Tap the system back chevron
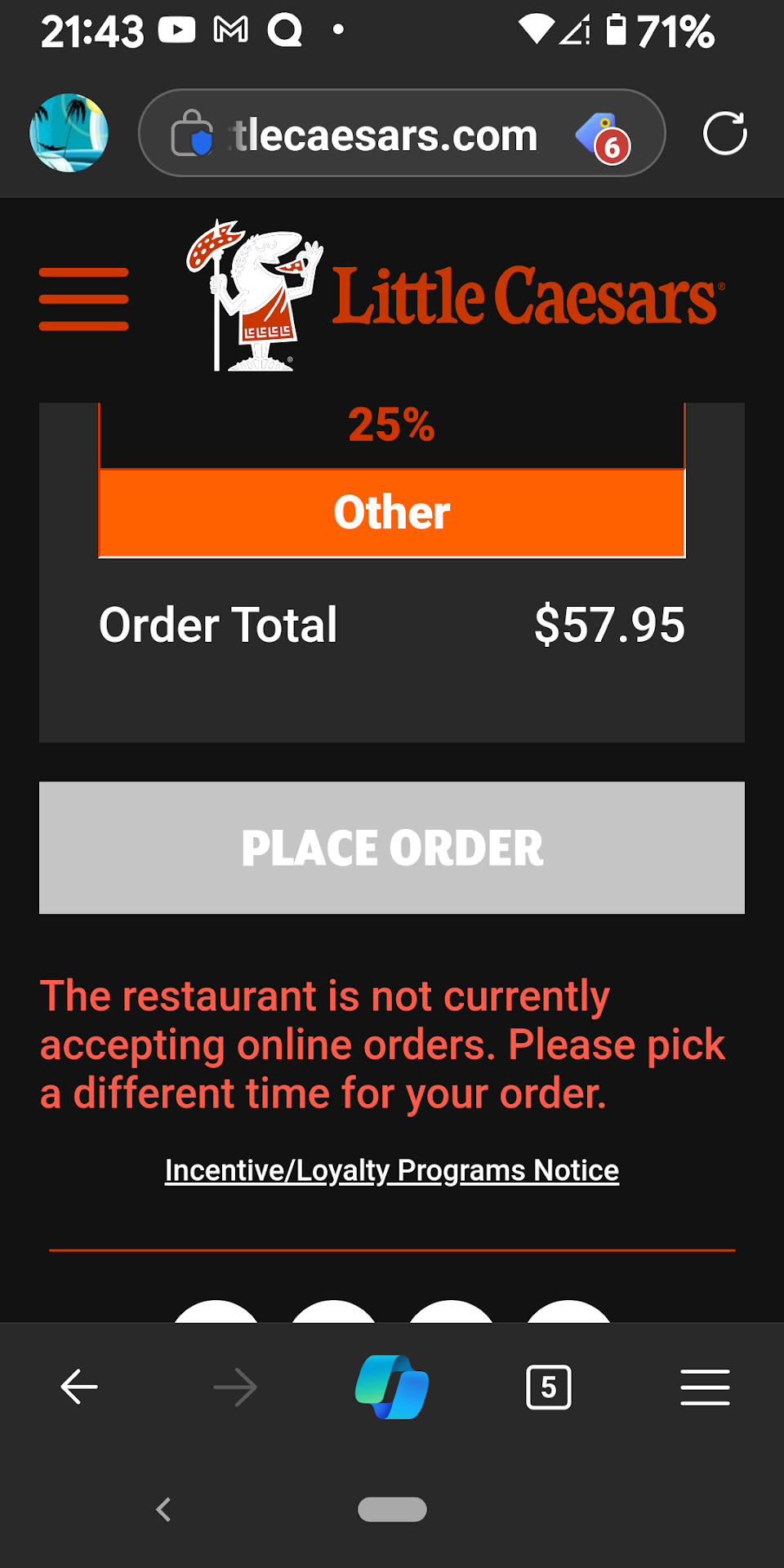 [163, 1509]
